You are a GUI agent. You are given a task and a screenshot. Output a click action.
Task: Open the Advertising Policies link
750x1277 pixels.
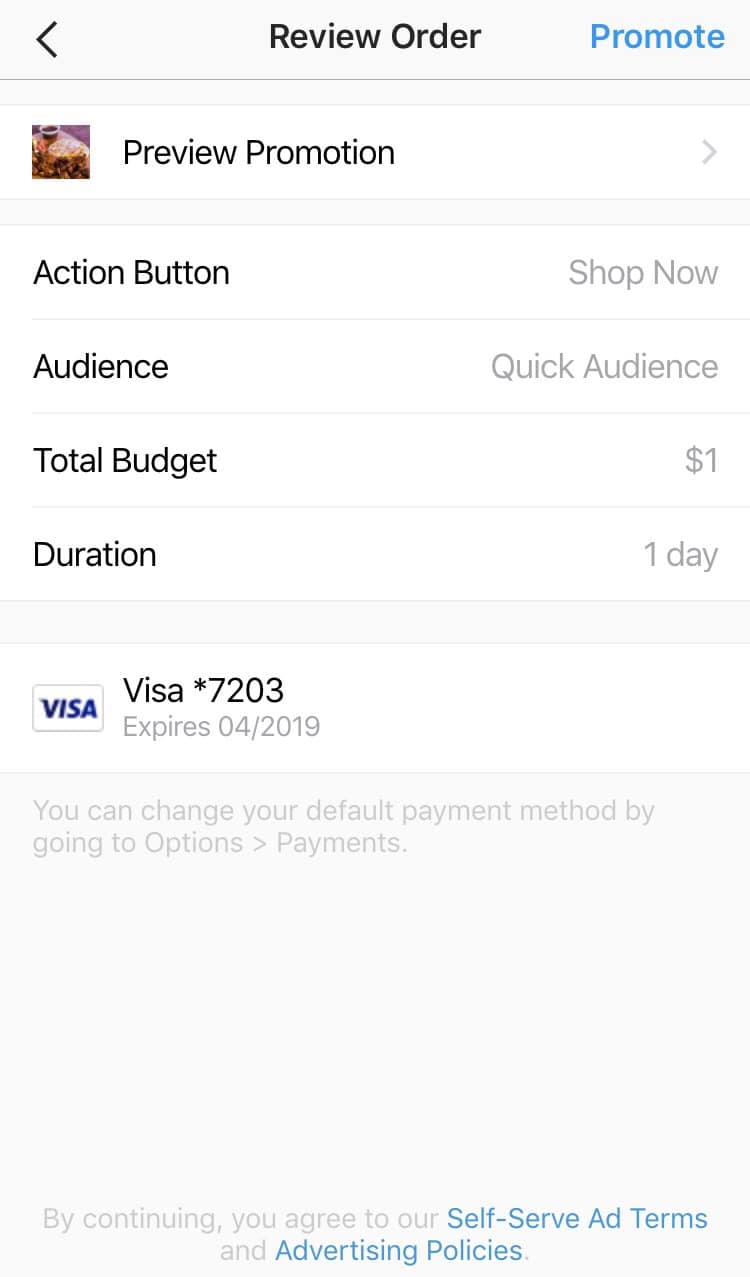399,1250
